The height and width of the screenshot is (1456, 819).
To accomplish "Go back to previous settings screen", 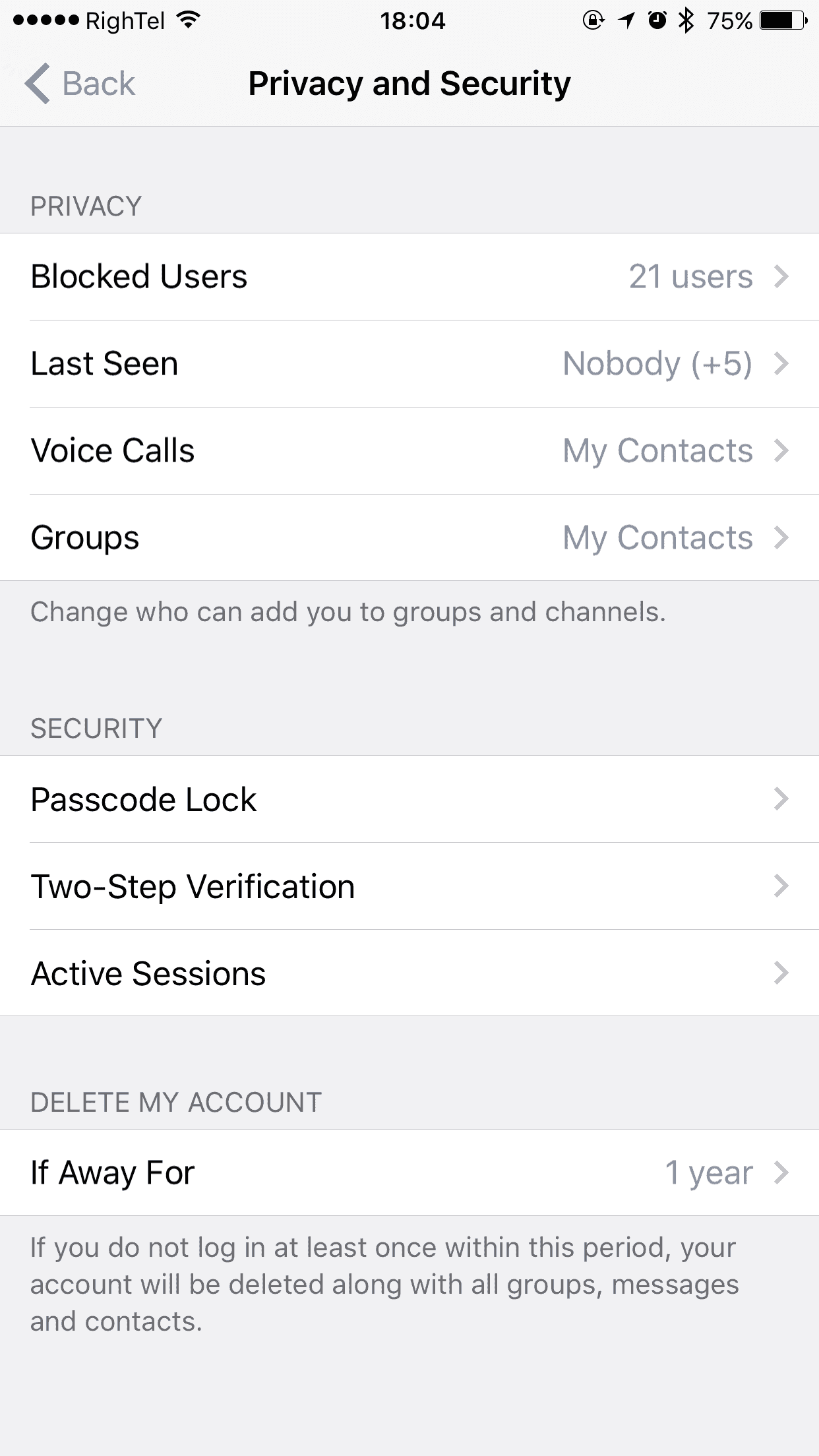I will (80, 84).
